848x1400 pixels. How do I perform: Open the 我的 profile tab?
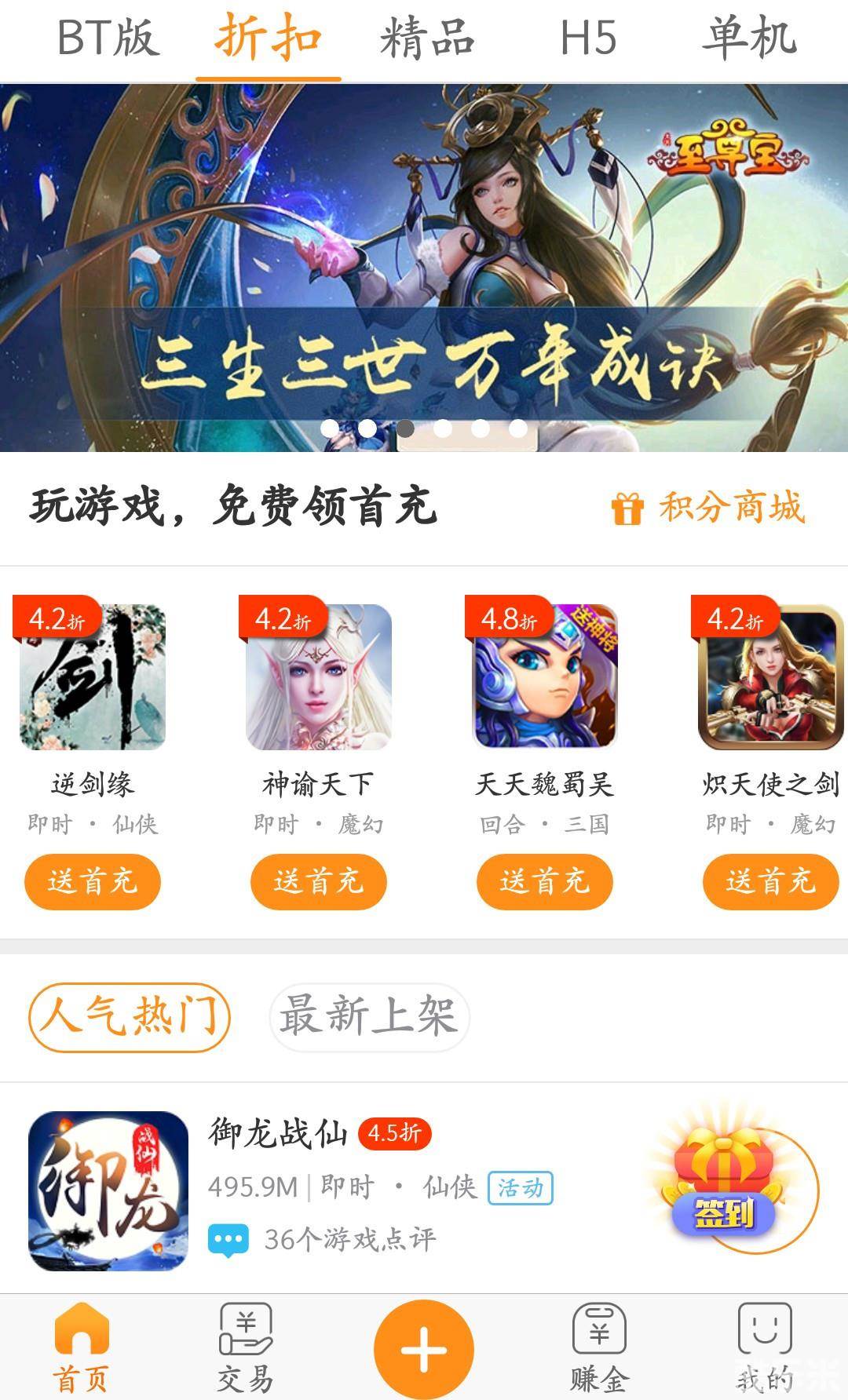(x=765, y=1348)
